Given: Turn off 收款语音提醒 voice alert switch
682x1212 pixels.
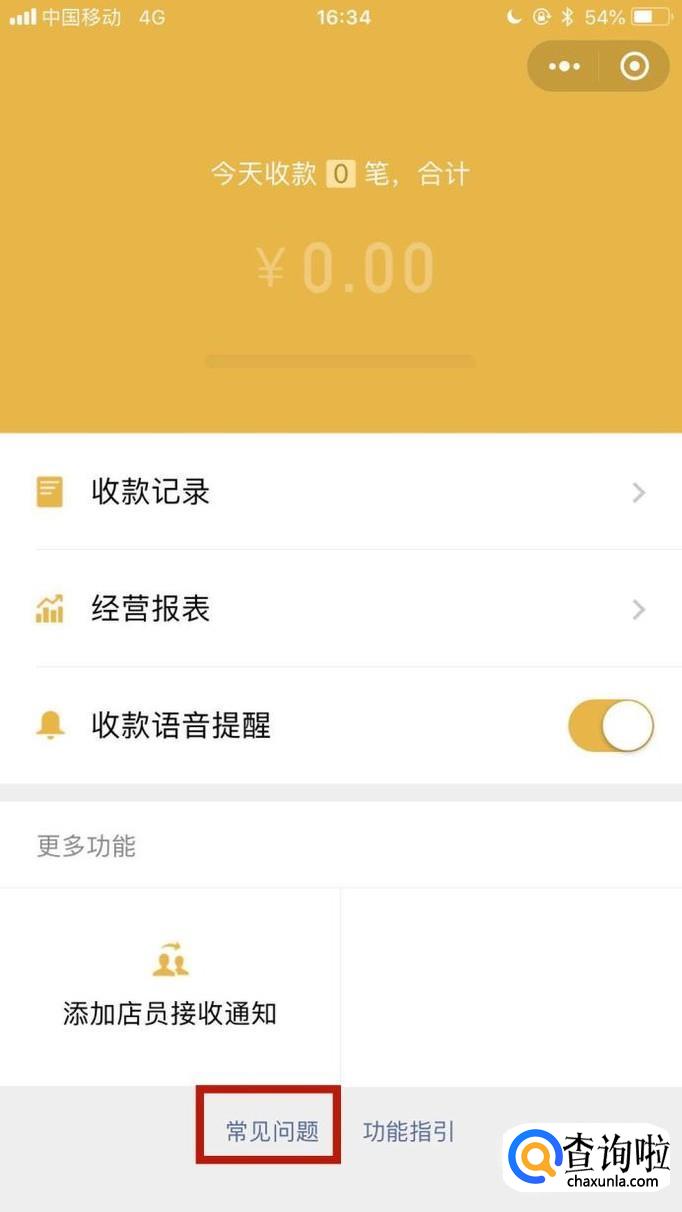Looking at the screenshot, I should click(x=610, y=726).
